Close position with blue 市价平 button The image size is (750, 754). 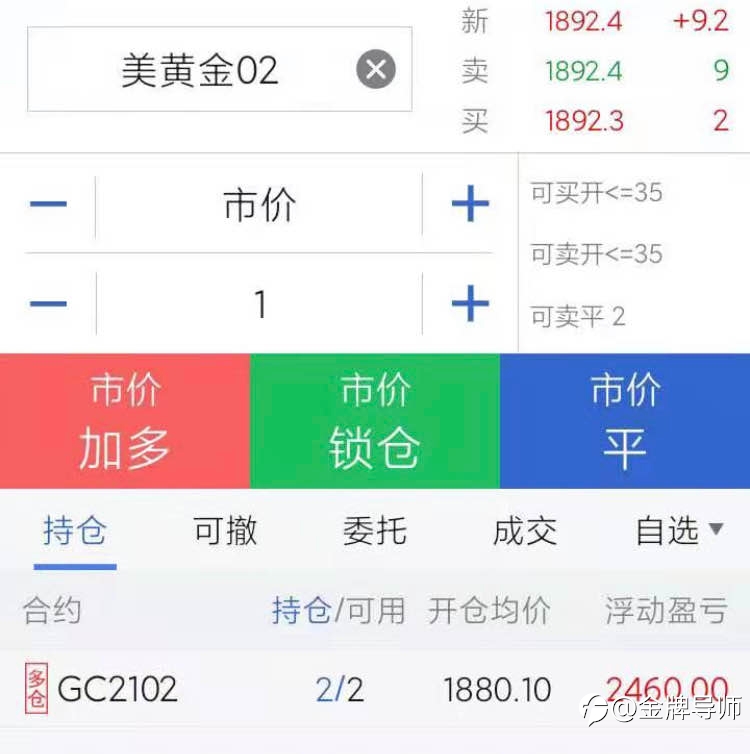(x=625, y=421)
